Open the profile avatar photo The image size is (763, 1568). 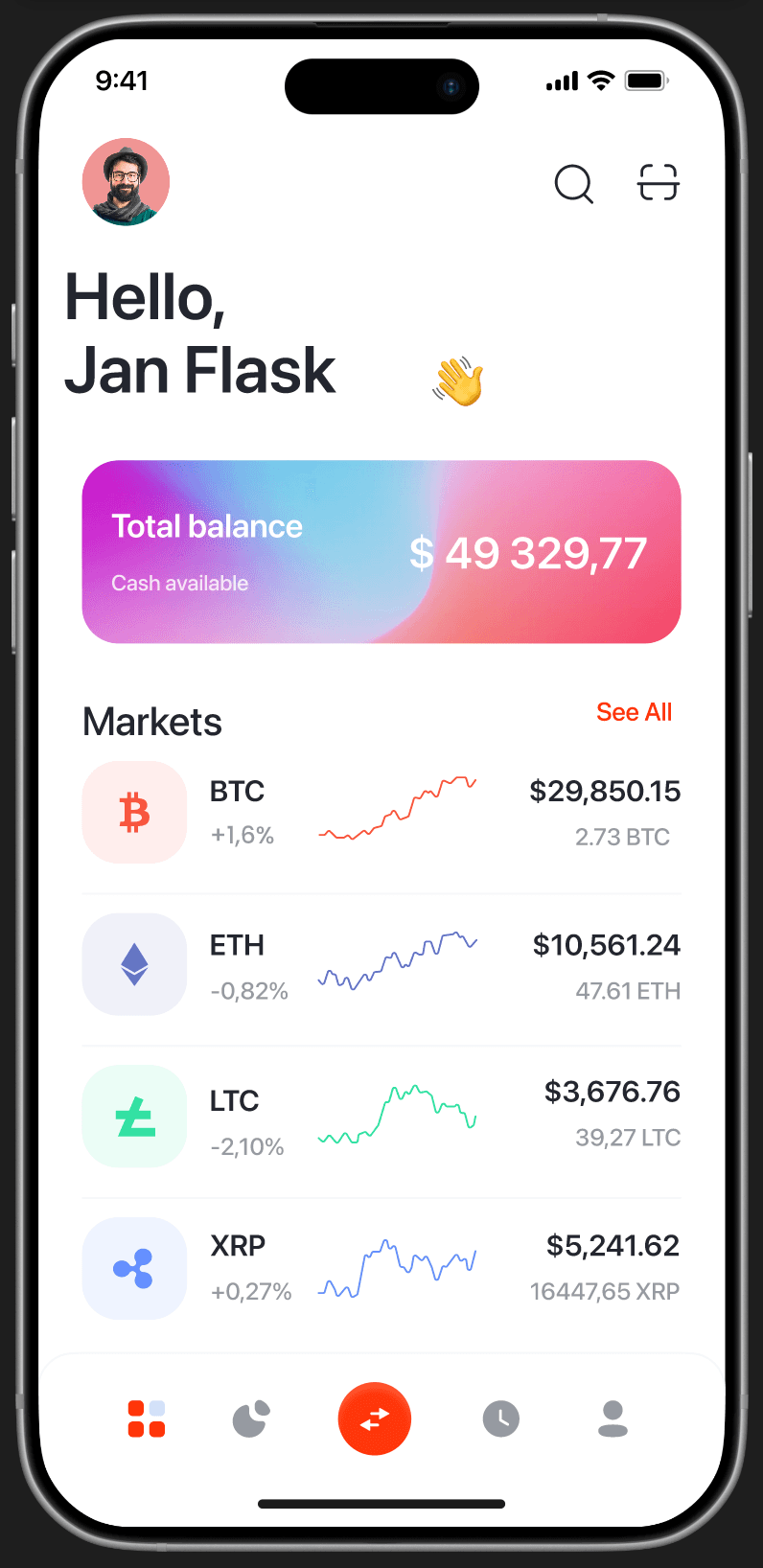click(x=126, y=182)
